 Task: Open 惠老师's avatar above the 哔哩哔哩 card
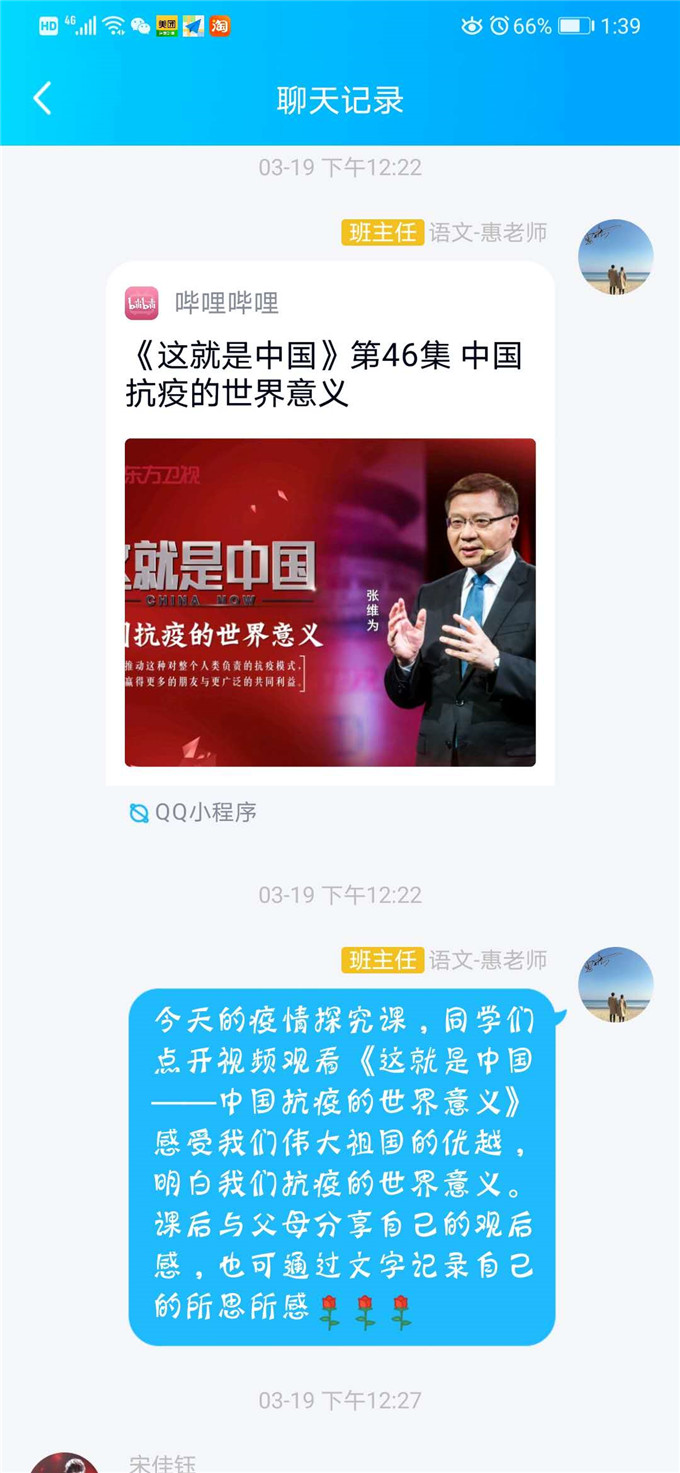pyautogui.click(x=615, y=257)
